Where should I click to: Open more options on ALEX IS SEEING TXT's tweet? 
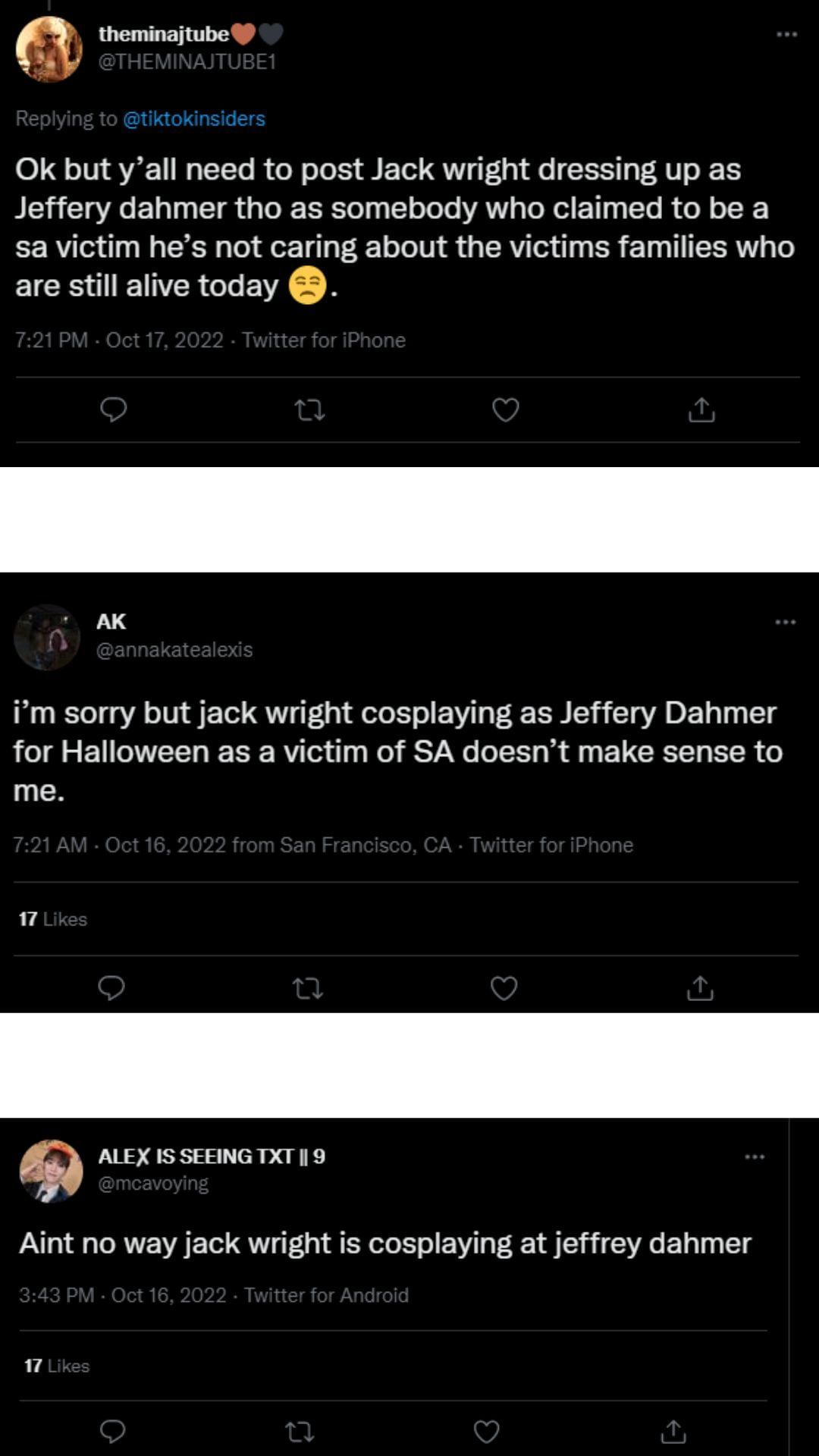[755, 1155]
